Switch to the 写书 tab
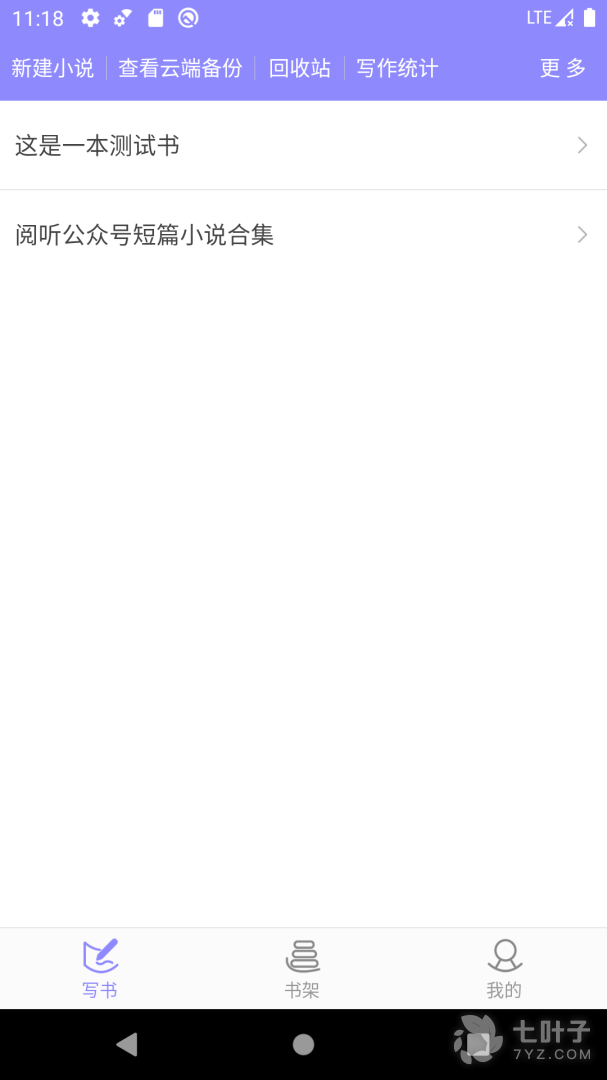This screenshot has height=1080, width=607. click(x=100, y=968)
